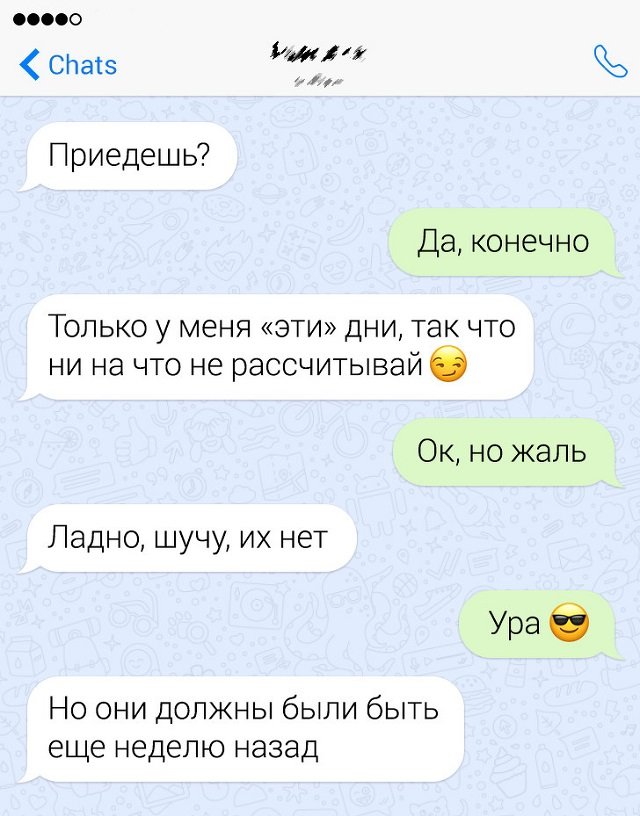The width and height of the screenshot is (640, 816).
Task: Start a voice call with this contact
Action: click(x=609, y=62)
